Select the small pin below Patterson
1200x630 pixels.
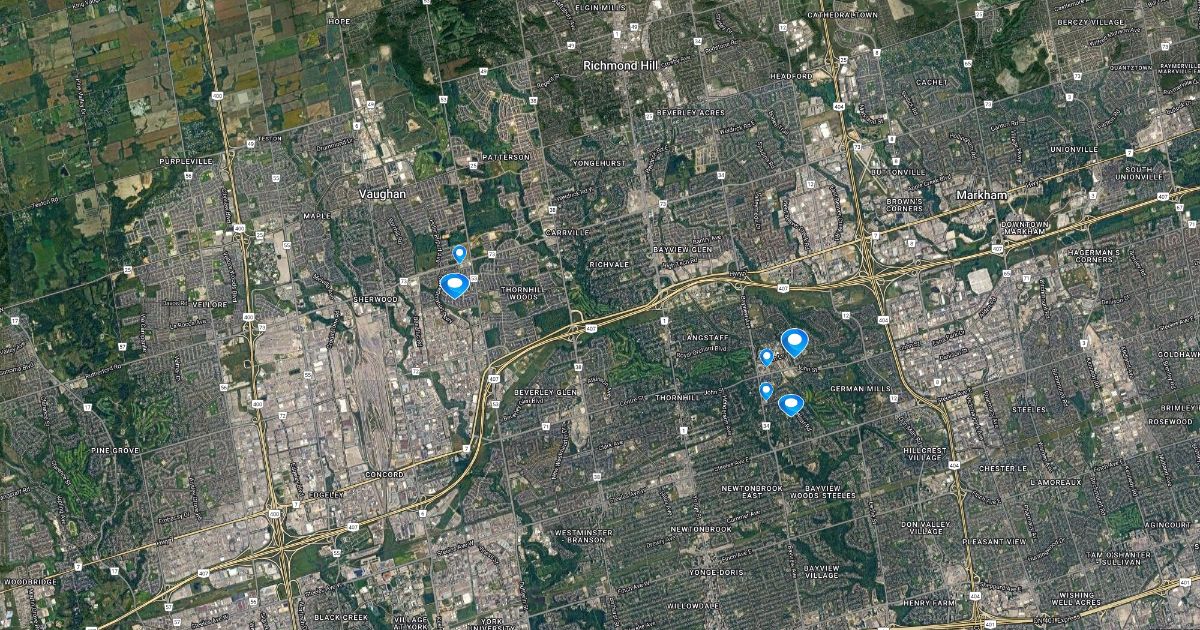click(460, 254)
